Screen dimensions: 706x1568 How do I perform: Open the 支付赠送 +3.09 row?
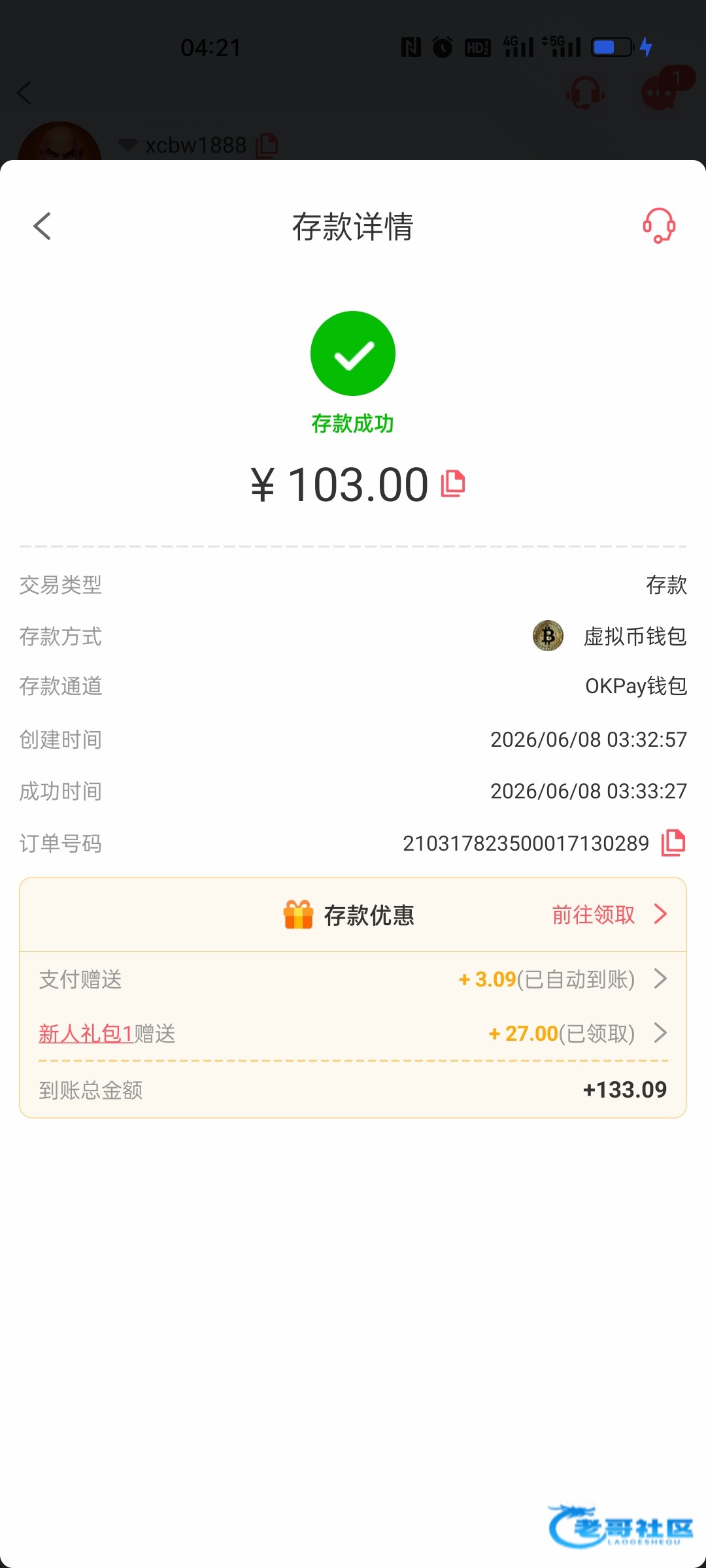tap(353, 979)
